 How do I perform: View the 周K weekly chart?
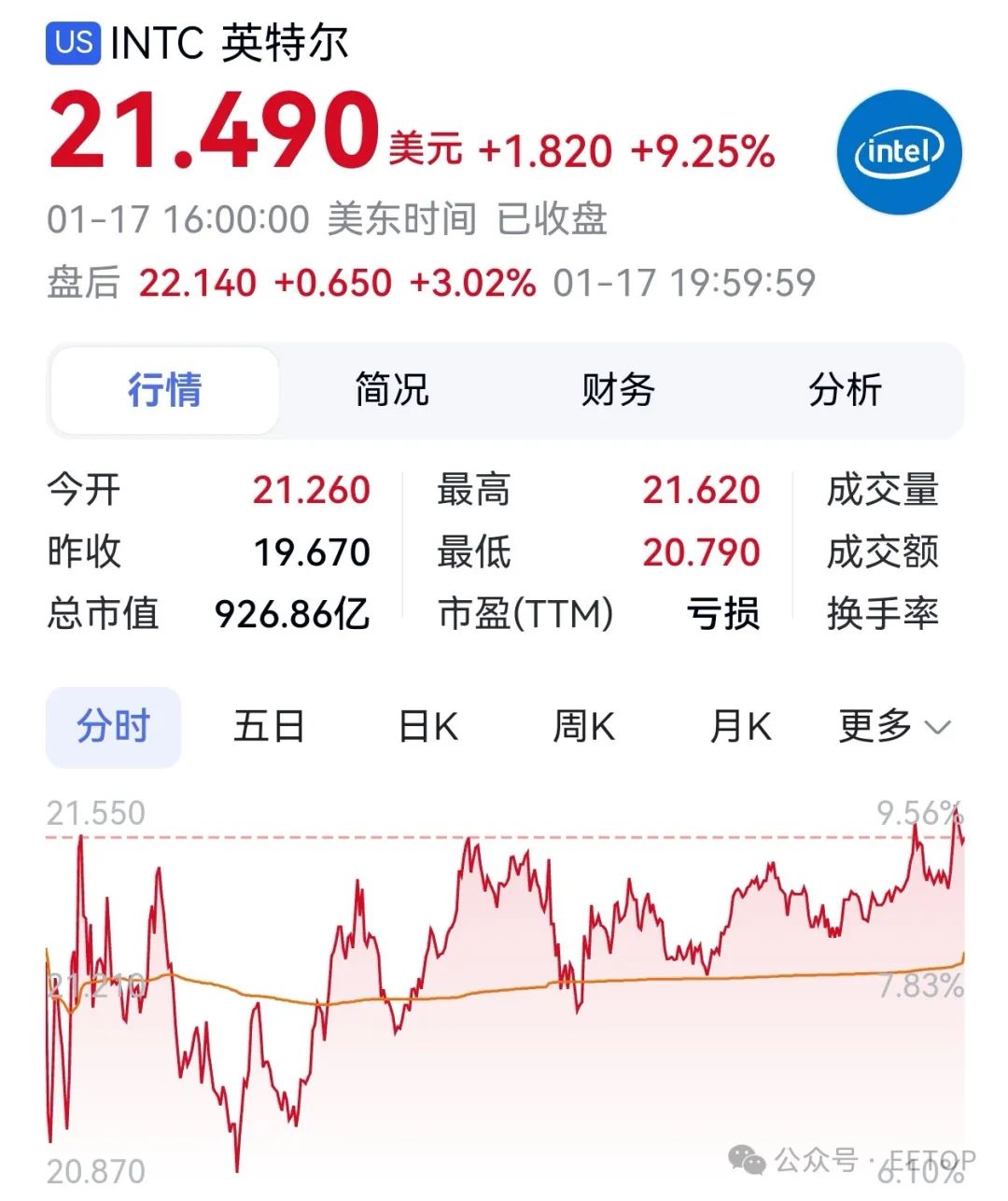582,728
